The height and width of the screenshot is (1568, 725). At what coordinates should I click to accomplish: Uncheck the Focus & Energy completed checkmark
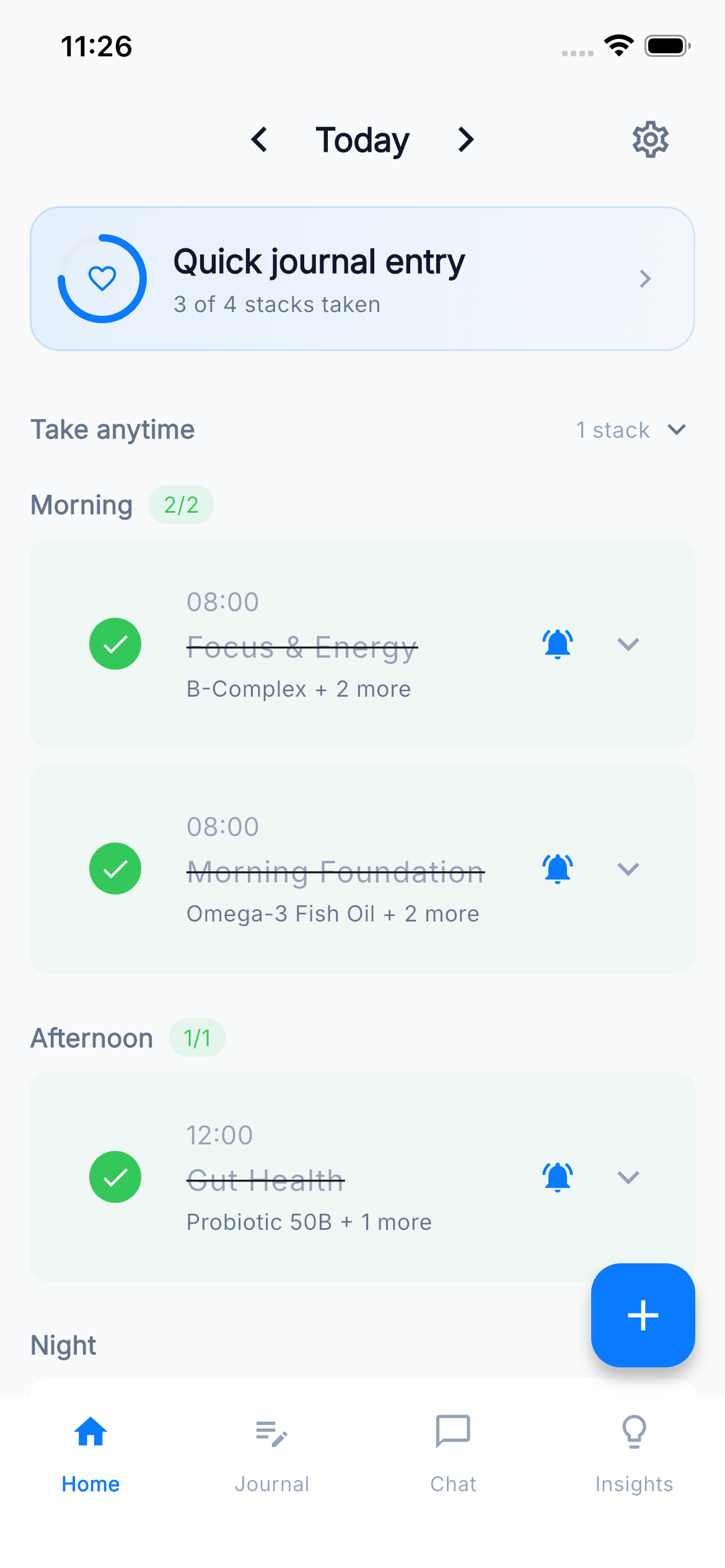(115, 644)
